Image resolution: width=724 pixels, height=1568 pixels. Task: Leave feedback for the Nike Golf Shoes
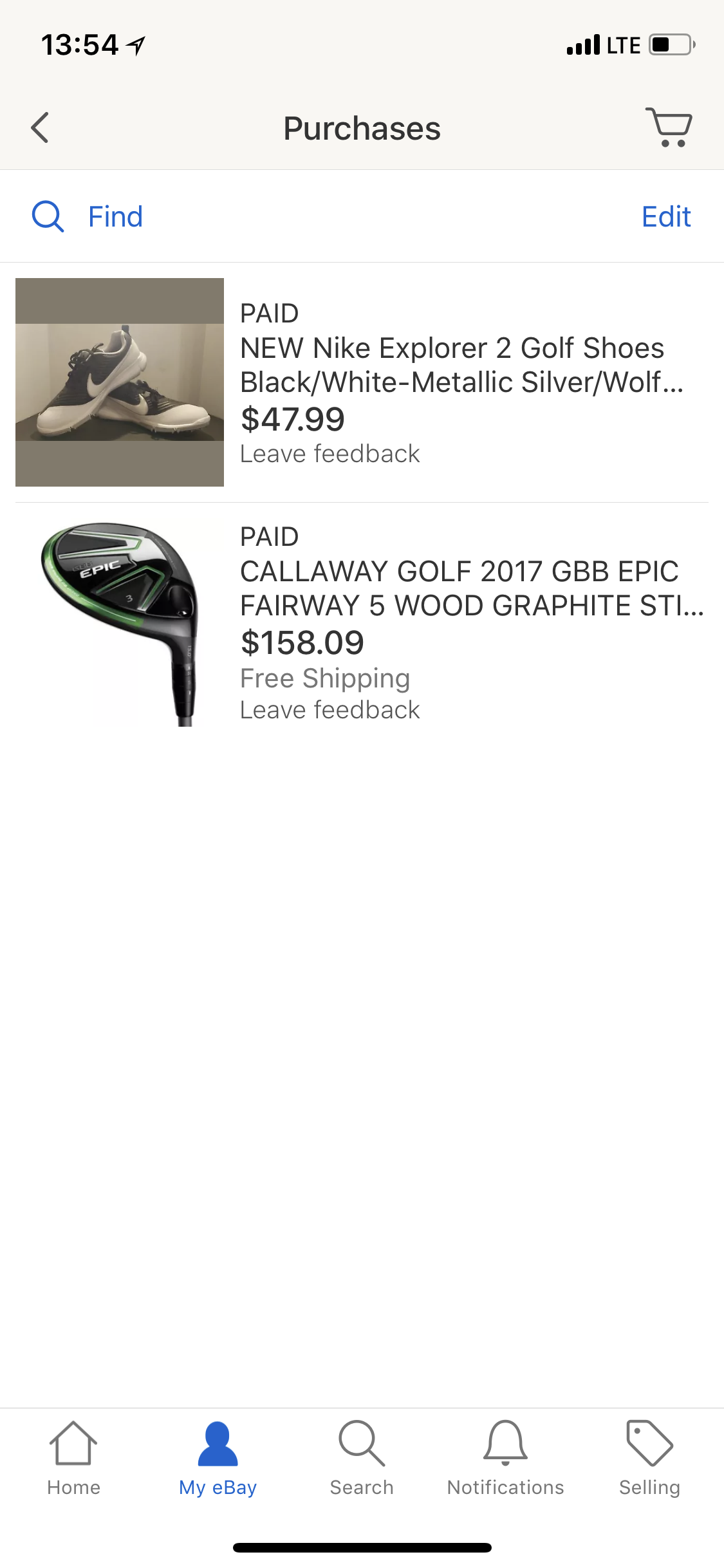tap(330, 454)
